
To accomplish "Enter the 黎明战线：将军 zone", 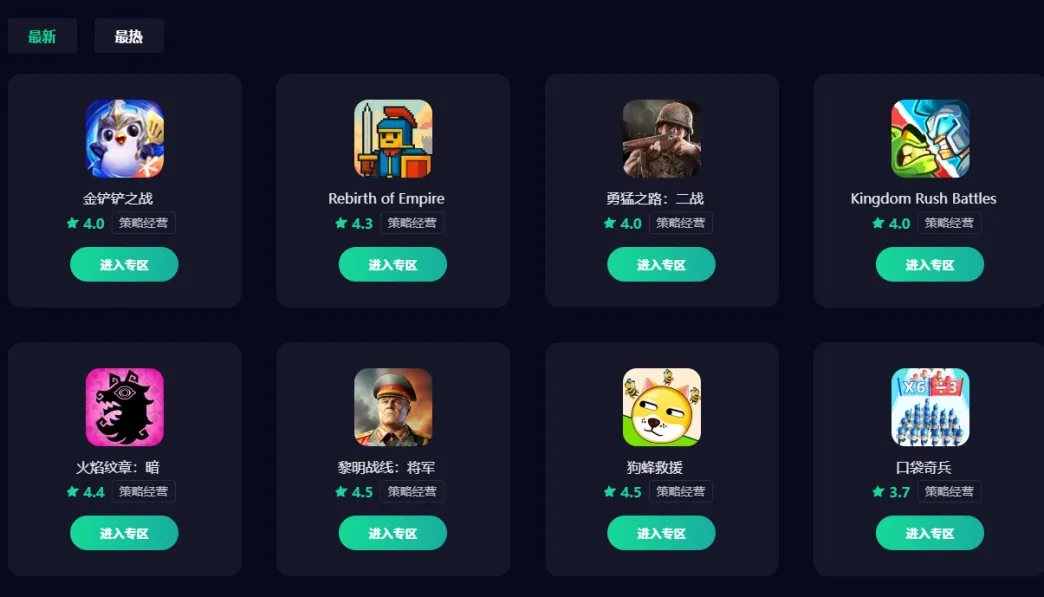I will point(393,533).
